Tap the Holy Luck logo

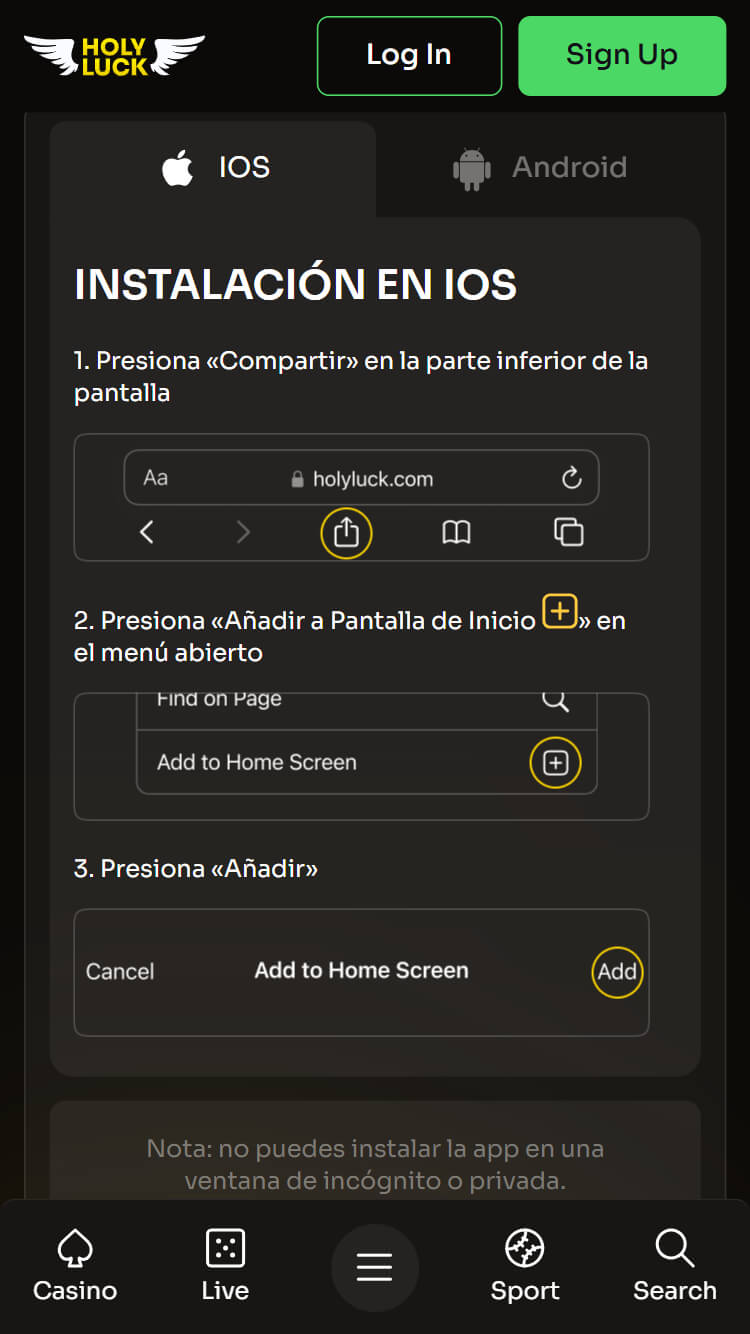[x=114, y=56]
